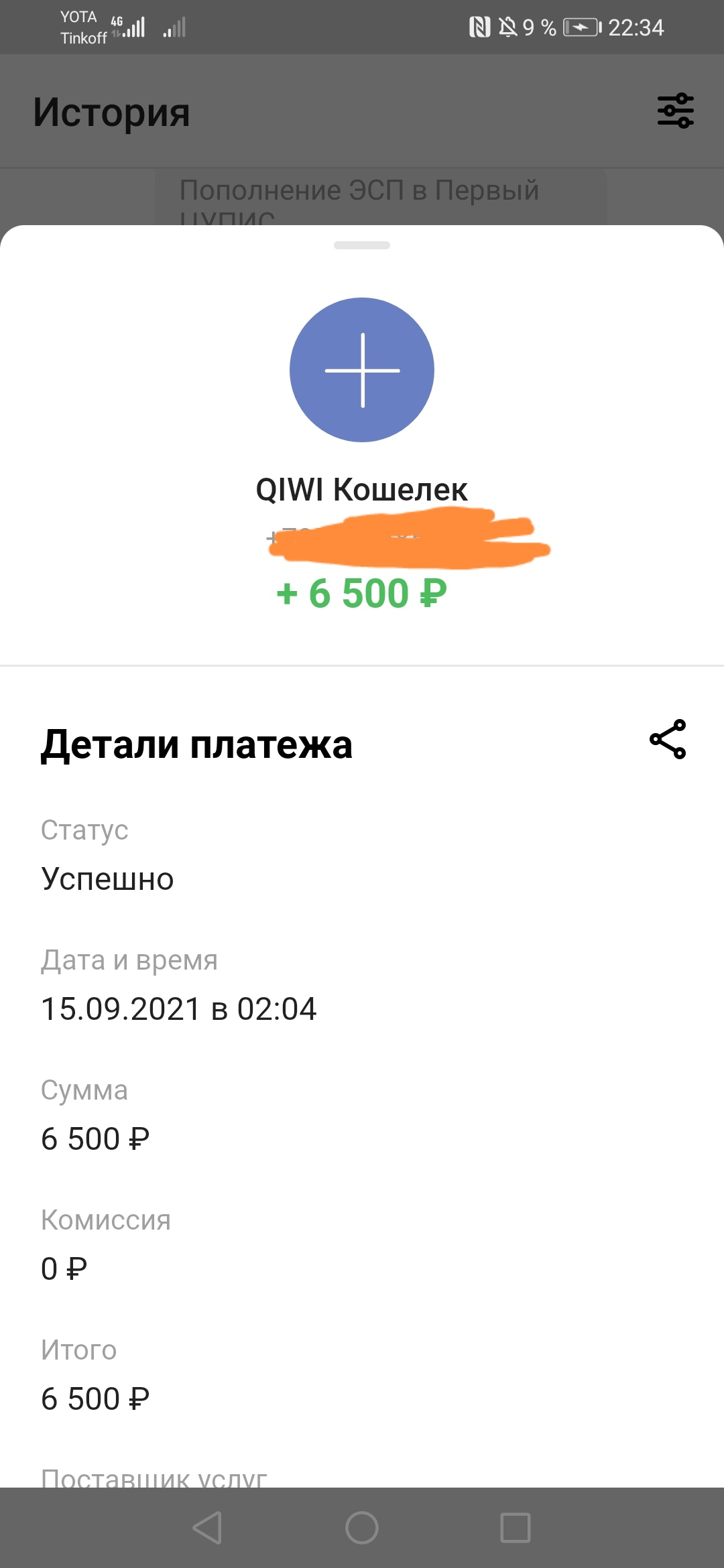This screenshot has width=724, height=1568.
Task: Share the payment details
Action: click(x=668, y=739)
